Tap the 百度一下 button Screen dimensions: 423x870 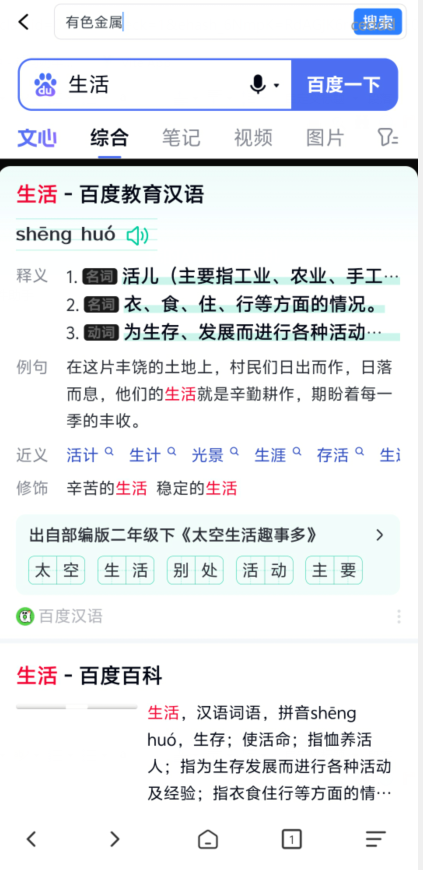tap(344, 85)
